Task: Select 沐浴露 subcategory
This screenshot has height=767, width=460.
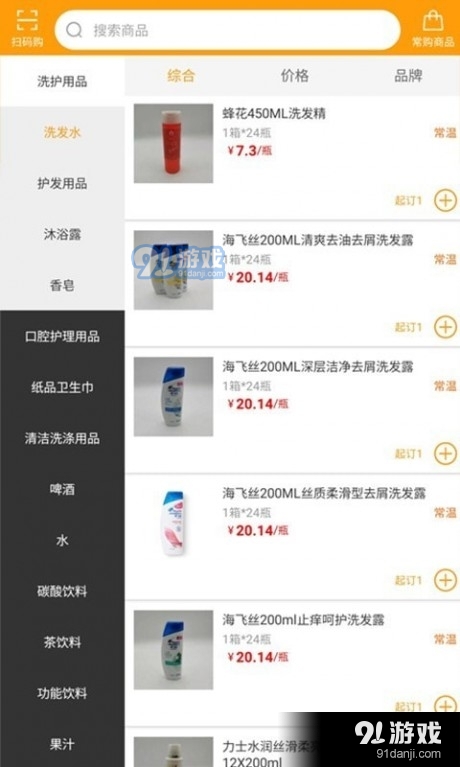Action: point(62,234)
